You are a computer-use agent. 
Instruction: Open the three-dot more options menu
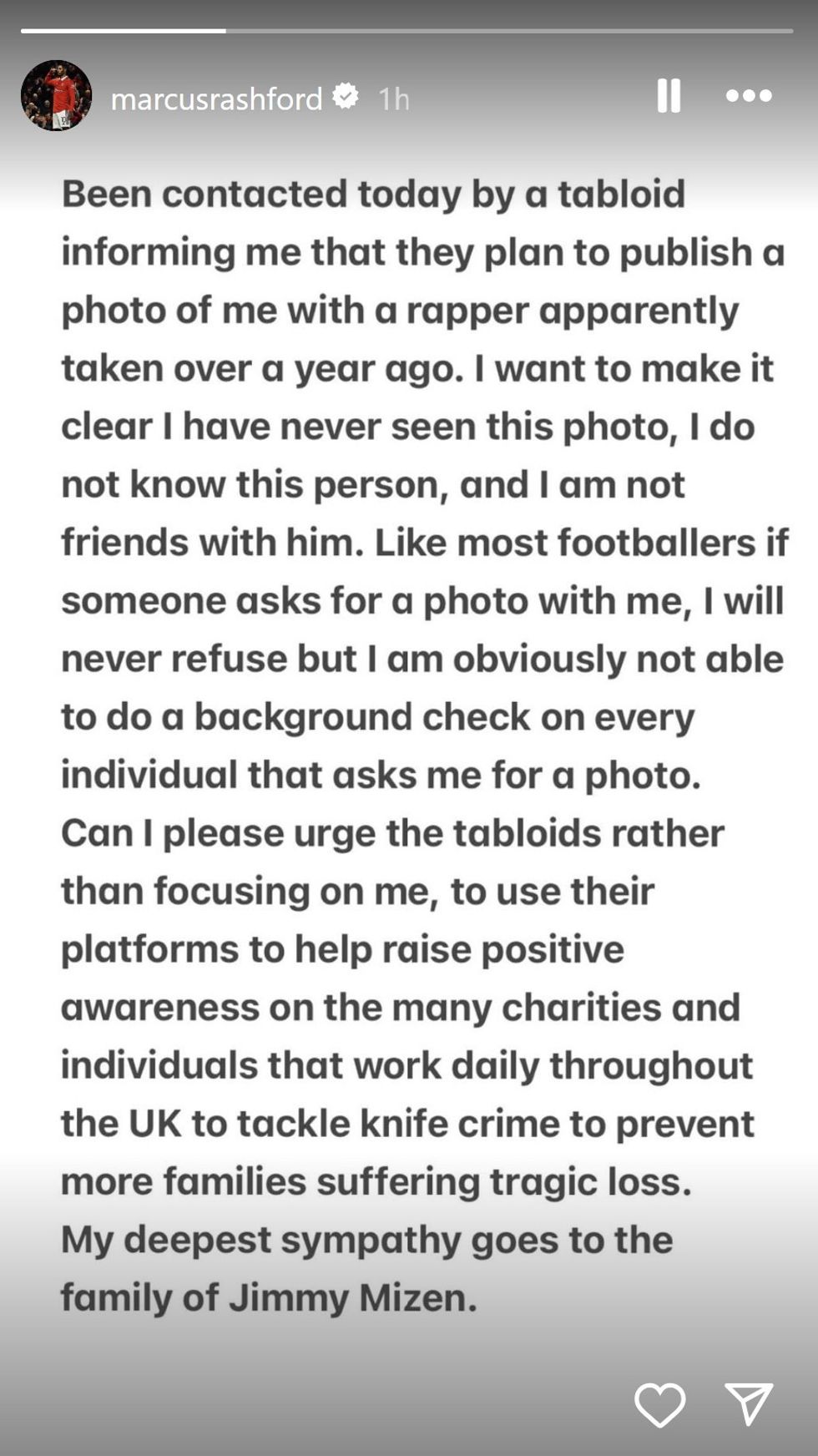749,96
